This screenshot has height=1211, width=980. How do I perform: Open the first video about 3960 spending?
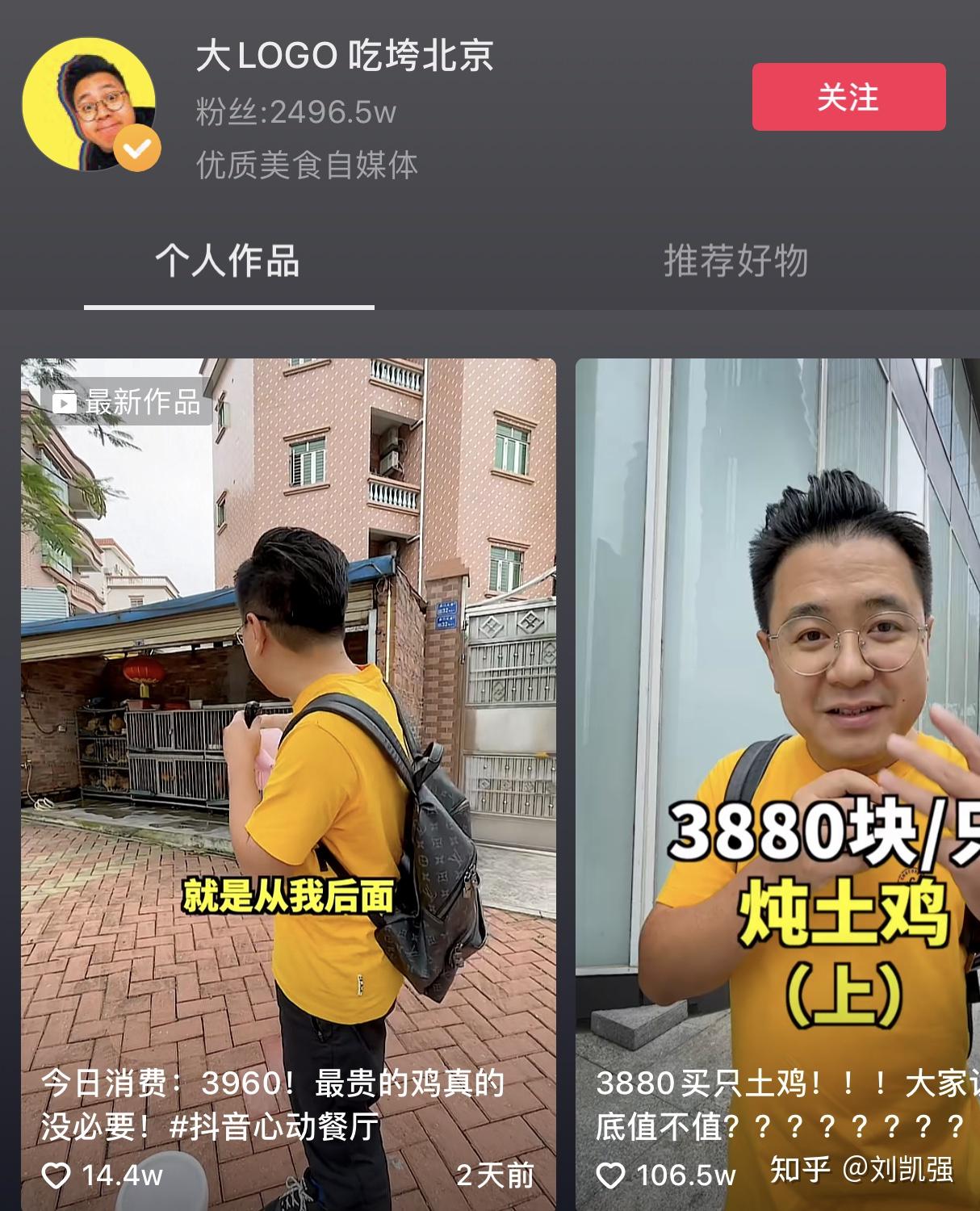[x=287, y=727]
